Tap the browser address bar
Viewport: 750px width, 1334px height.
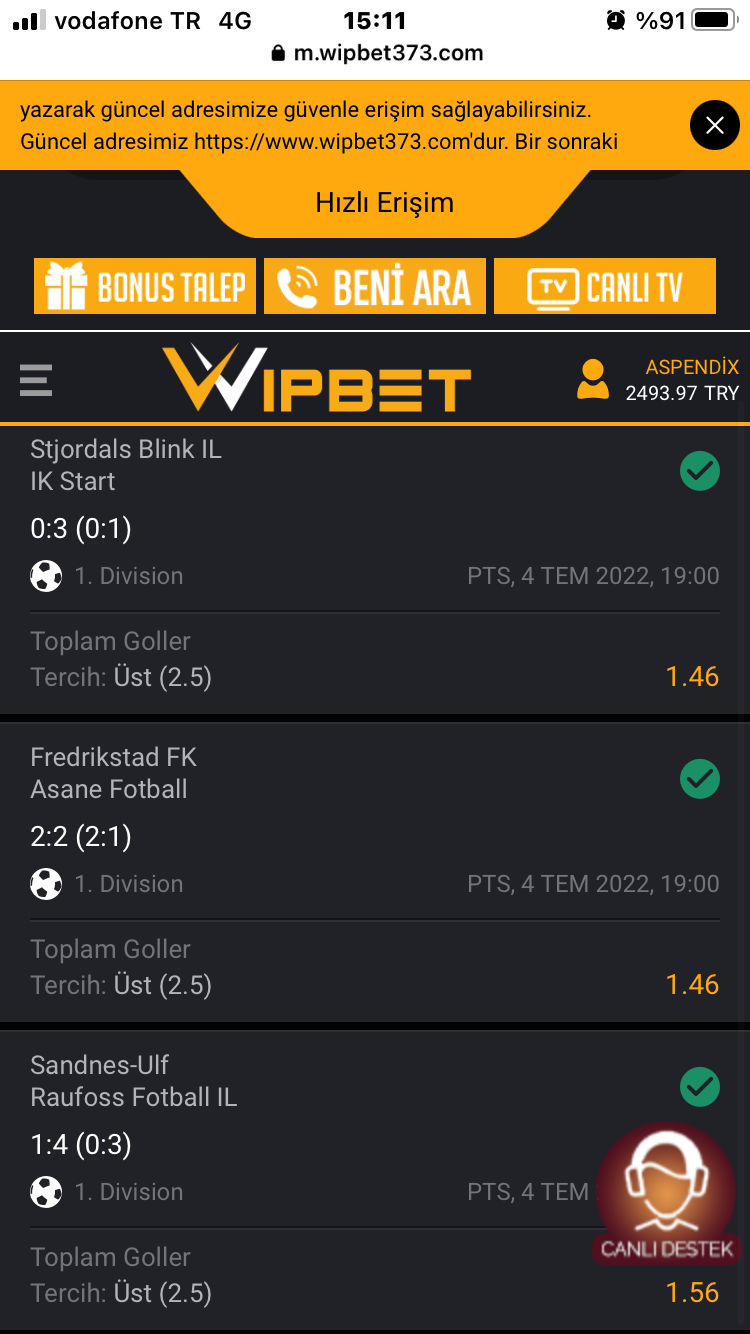[376, 53]
